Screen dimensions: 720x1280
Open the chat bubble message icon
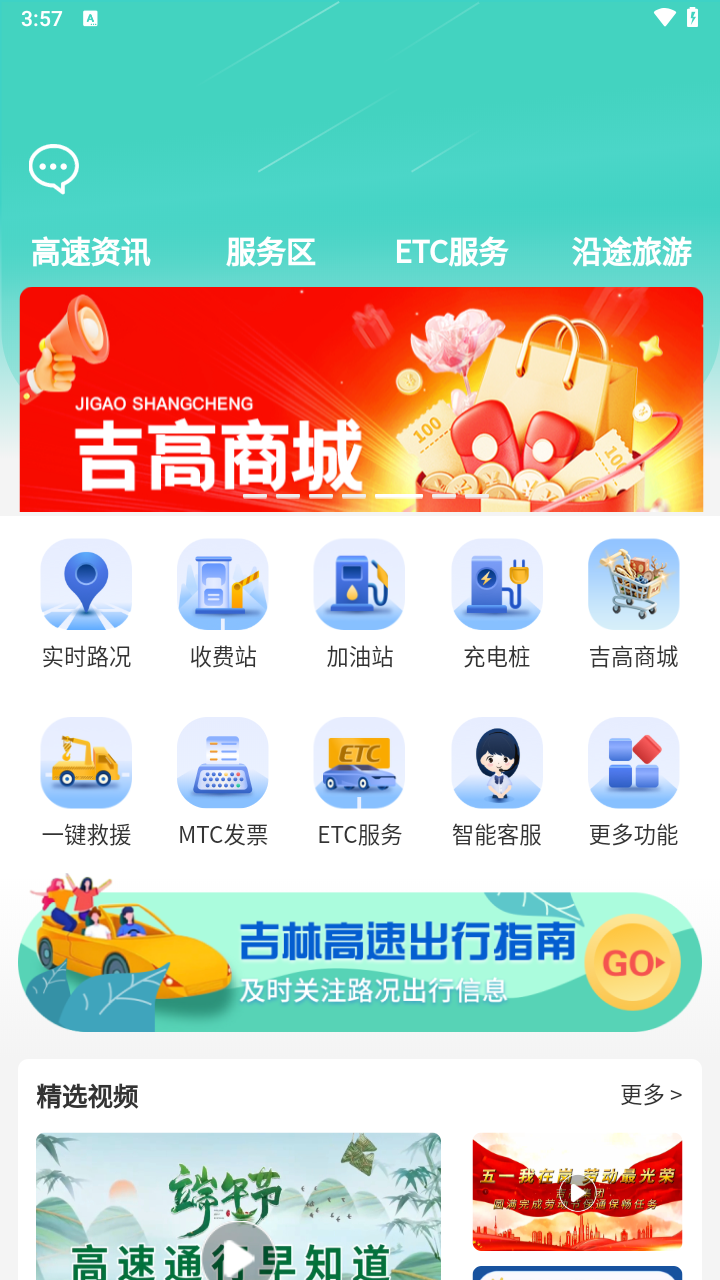pos(53,168)
